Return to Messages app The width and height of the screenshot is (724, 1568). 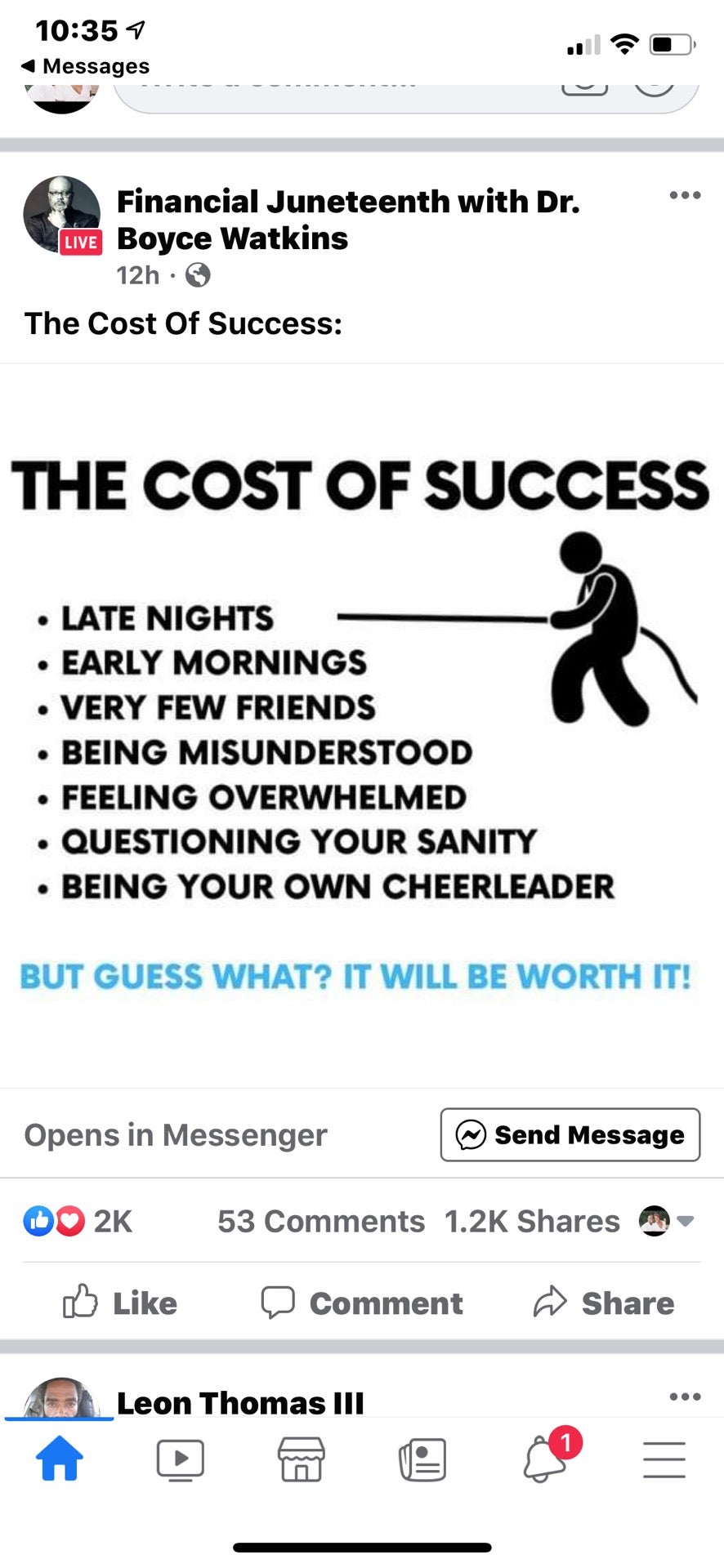coord(85,66)
